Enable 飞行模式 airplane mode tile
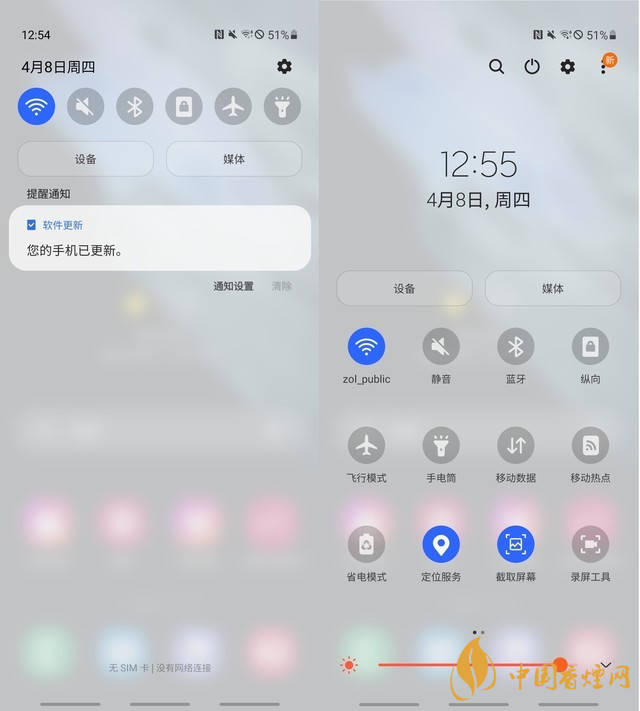The image size is (640, 711). pos(366,445)
